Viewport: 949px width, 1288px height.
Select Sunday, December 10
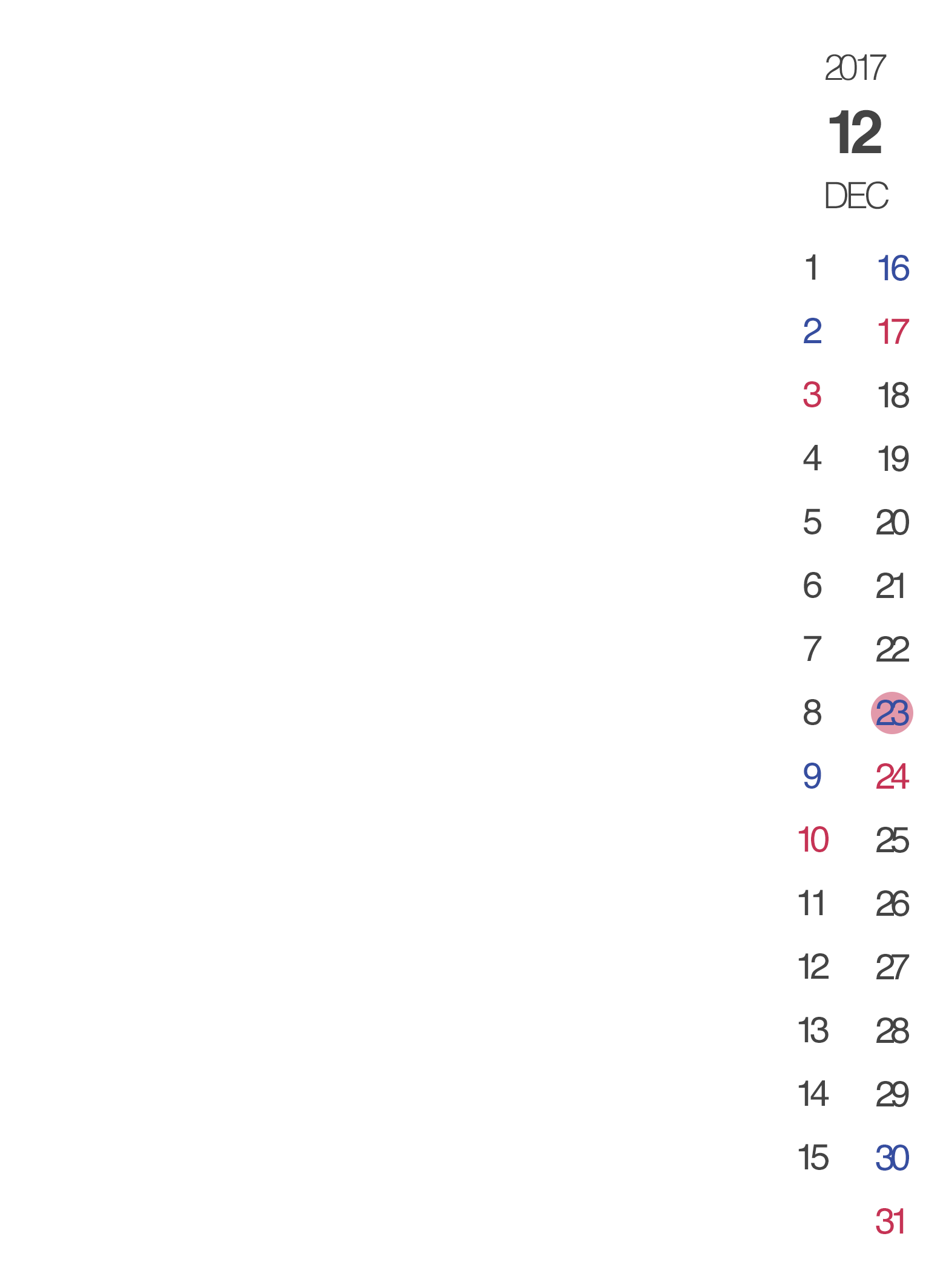813,840
